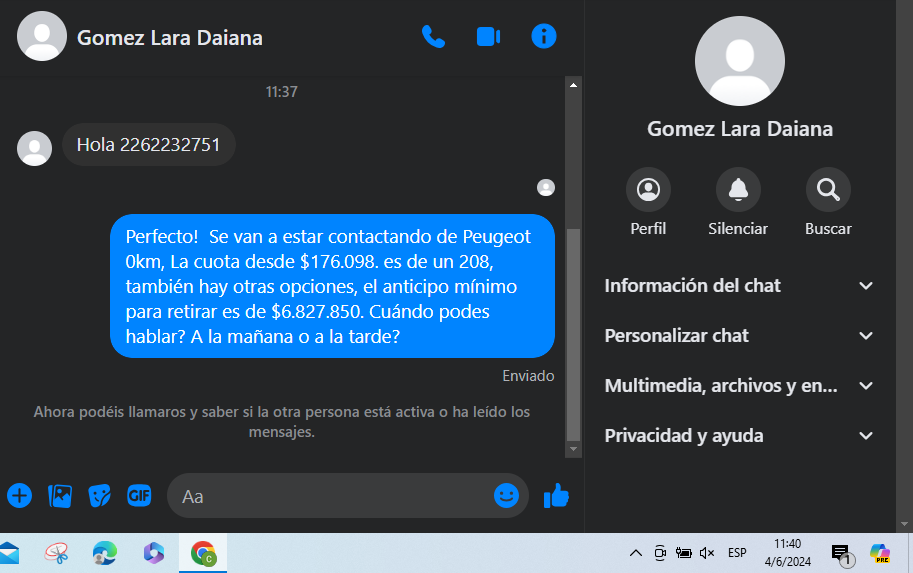
Task: Open more actions plus button
Action: pyautogui.click(x=20, y=495)
